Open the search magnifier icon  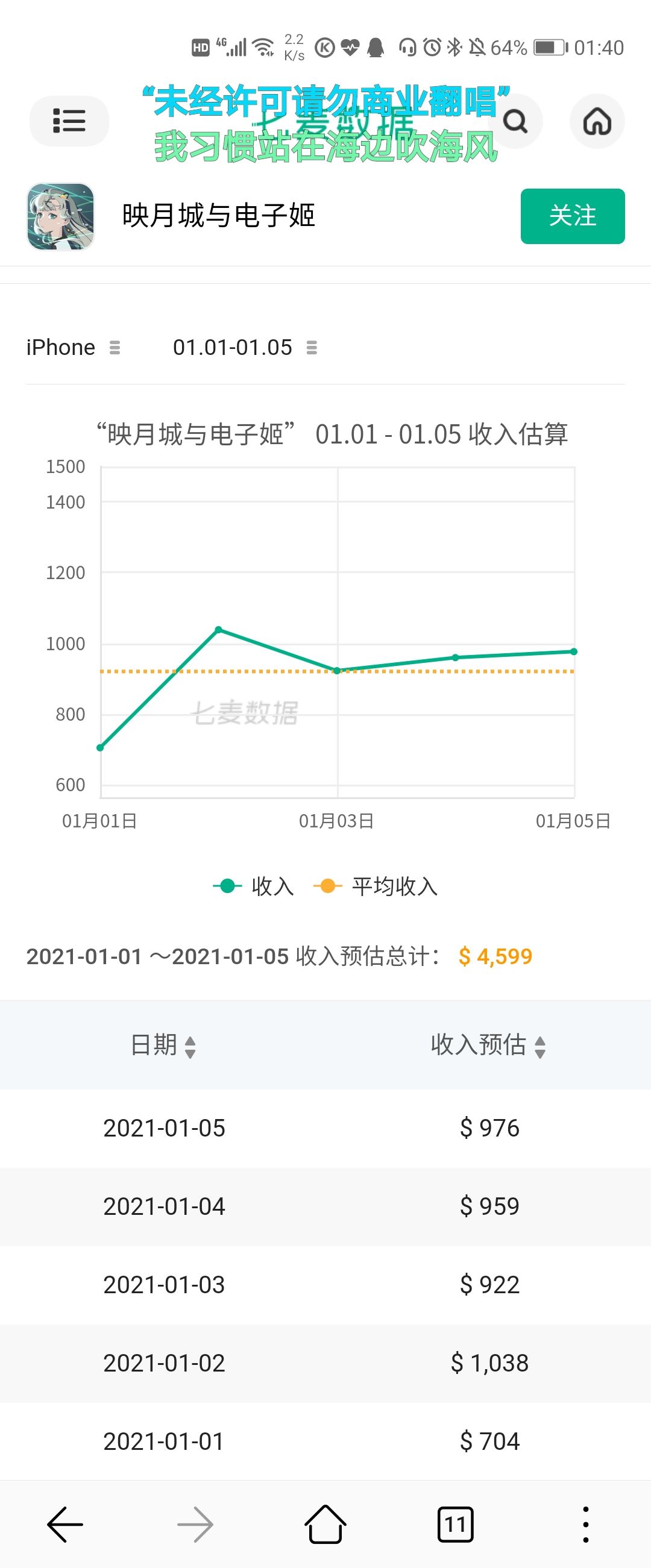(515, 121)
